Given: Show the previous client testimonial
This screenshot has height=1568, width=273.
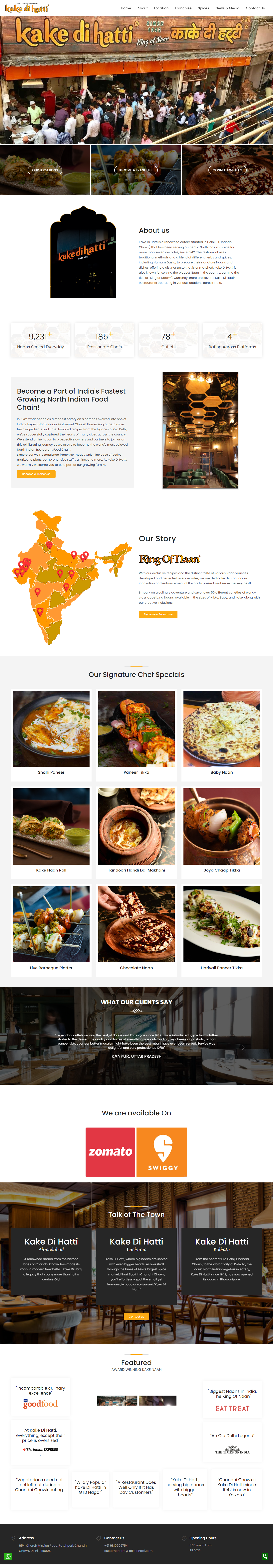Looking at the screenshot, I should (30, 1048).
